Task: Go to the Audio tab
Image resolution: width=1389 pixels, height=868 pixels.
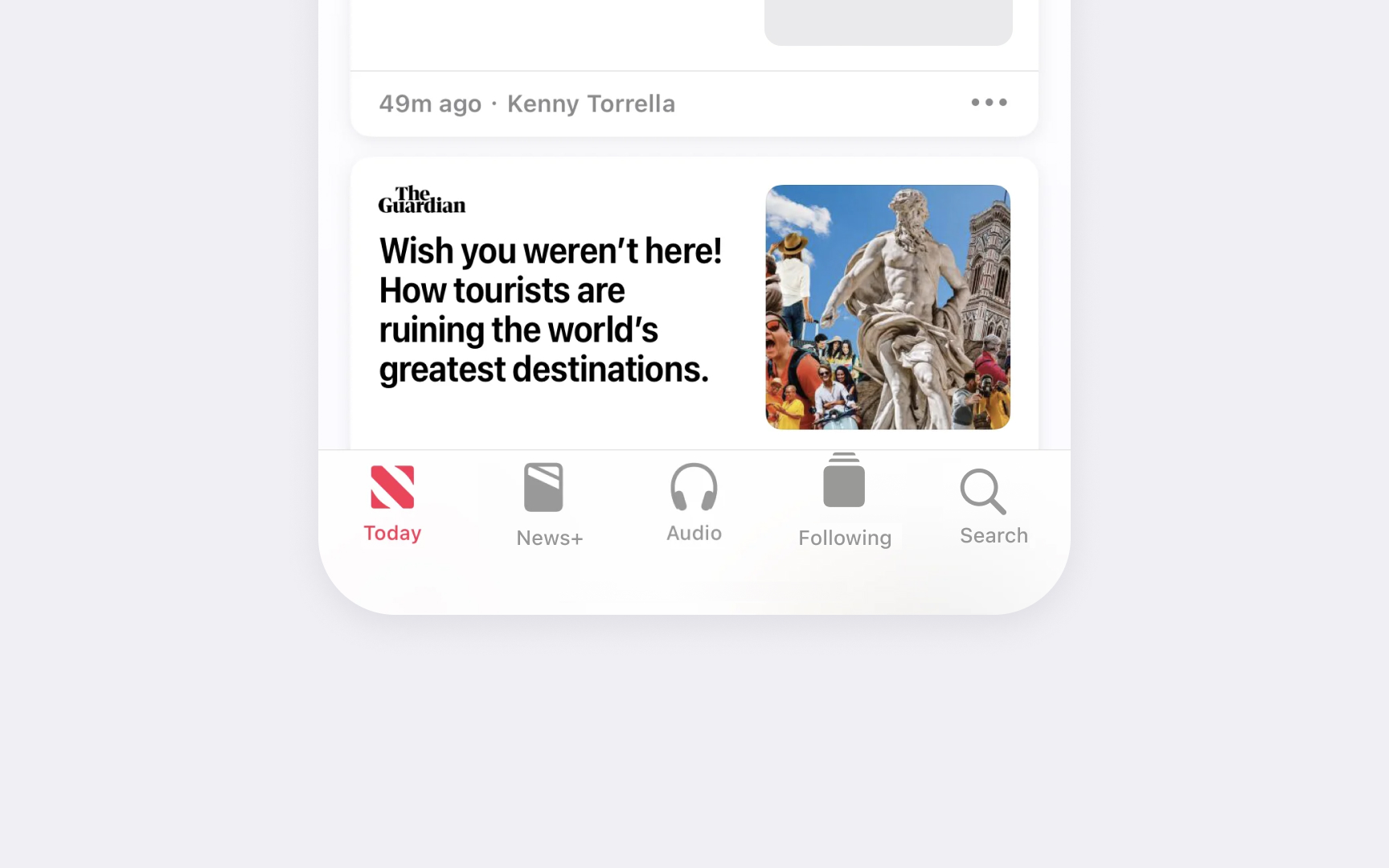Action: (694, 503)
